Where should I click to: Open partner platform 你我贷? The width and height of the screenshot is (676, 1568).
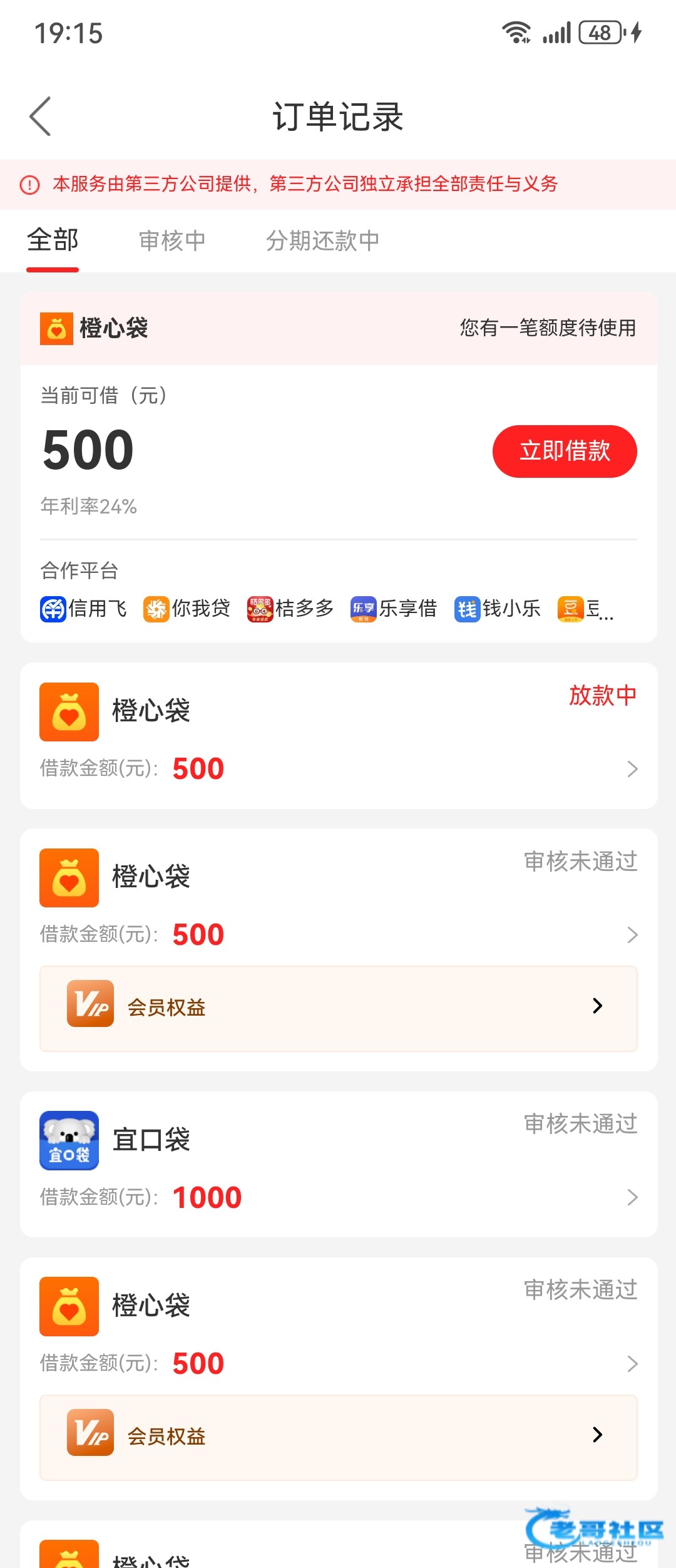(187, 609)
